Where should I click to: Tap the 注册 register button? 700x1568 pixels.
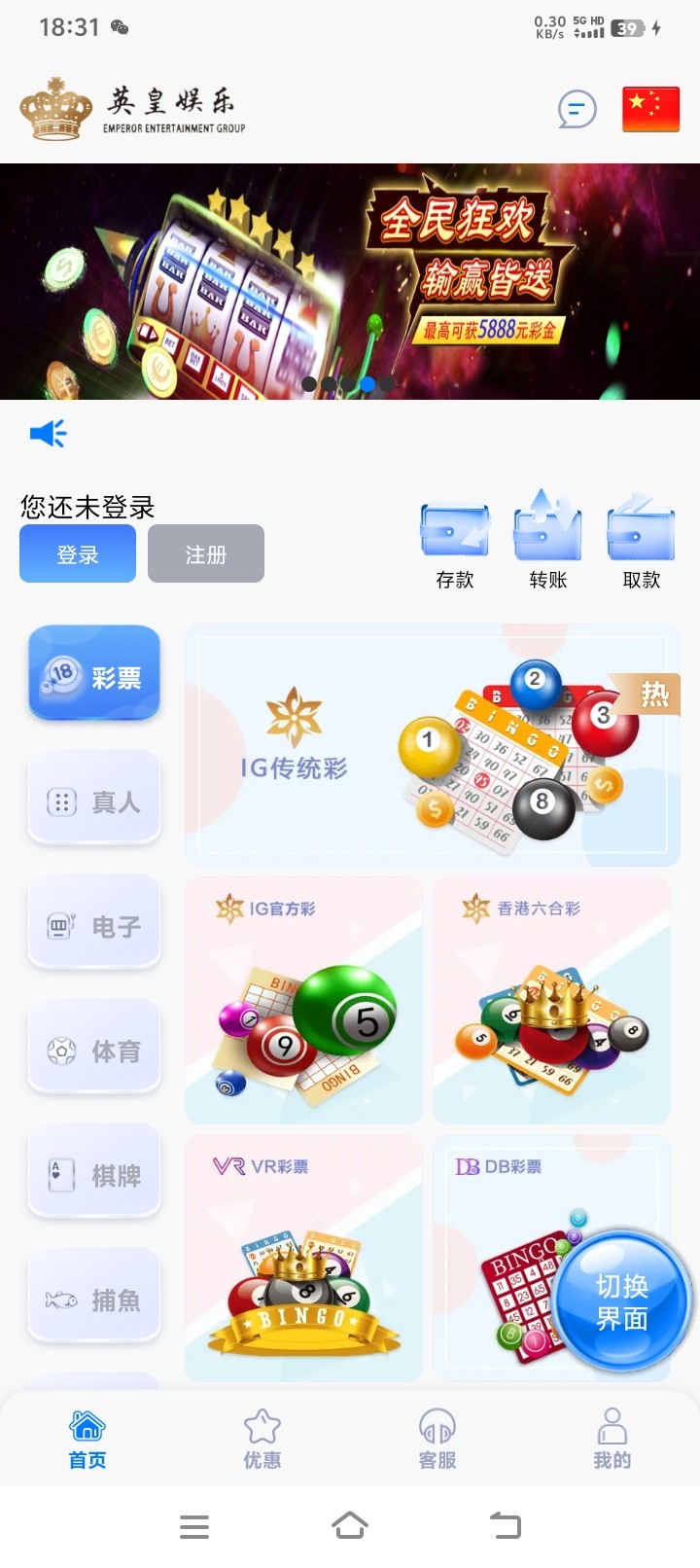click(206, 553)
